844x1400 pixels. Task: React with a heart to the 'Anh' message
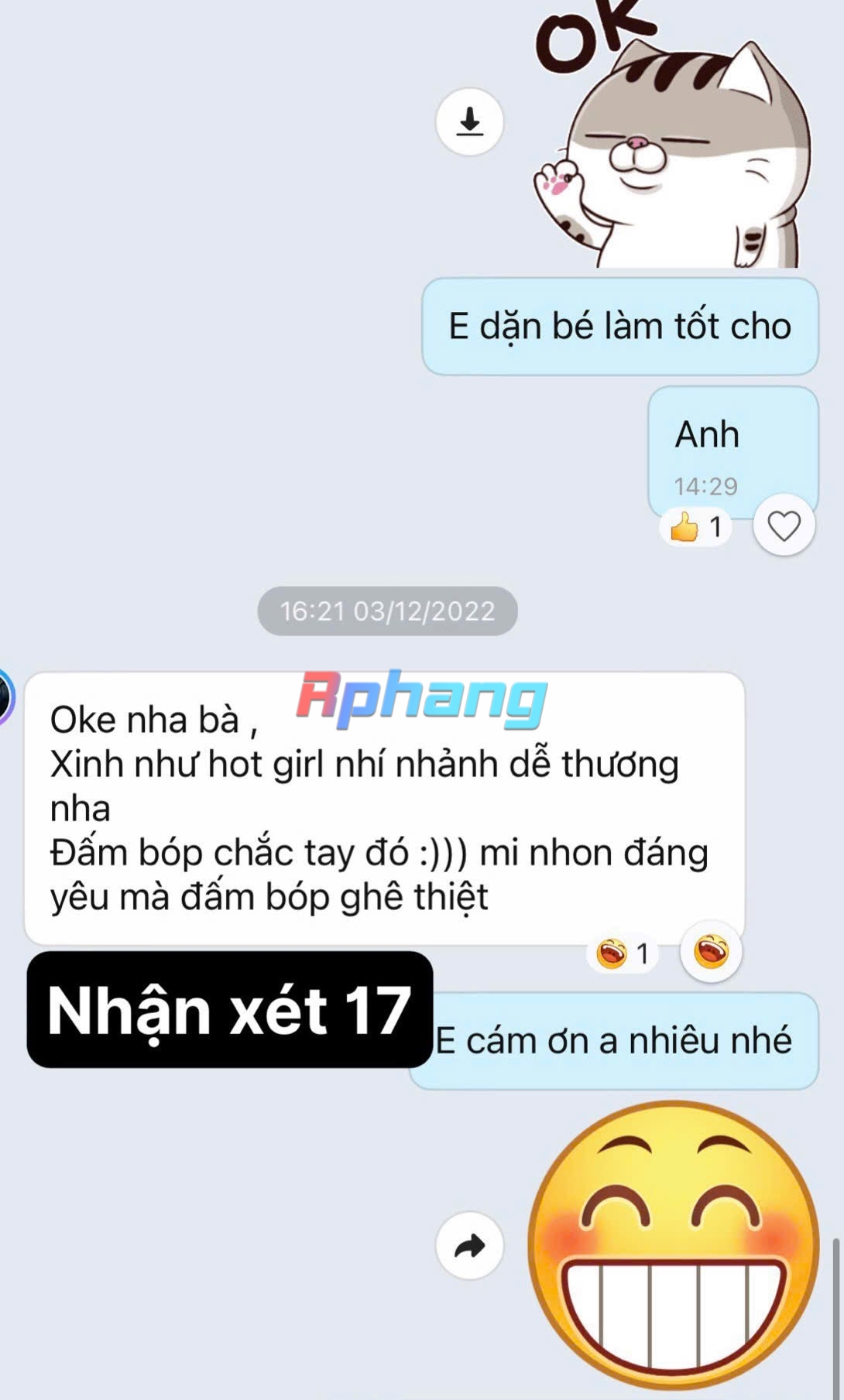click(783, 526)
